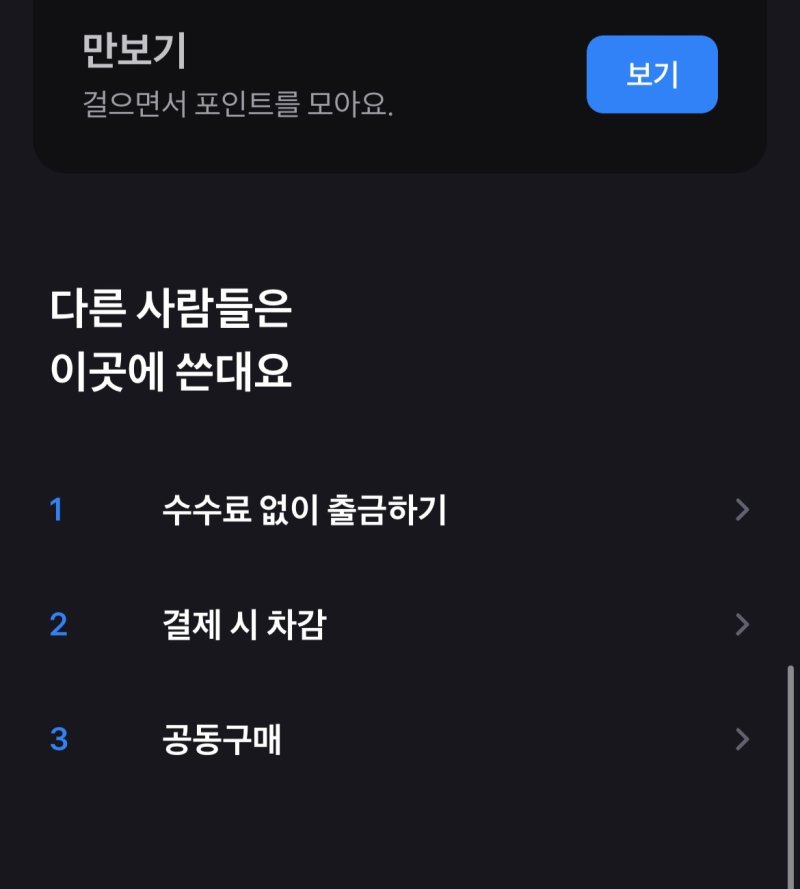
Task: Open the third popular usage entry
Action: tap(400, 740)
